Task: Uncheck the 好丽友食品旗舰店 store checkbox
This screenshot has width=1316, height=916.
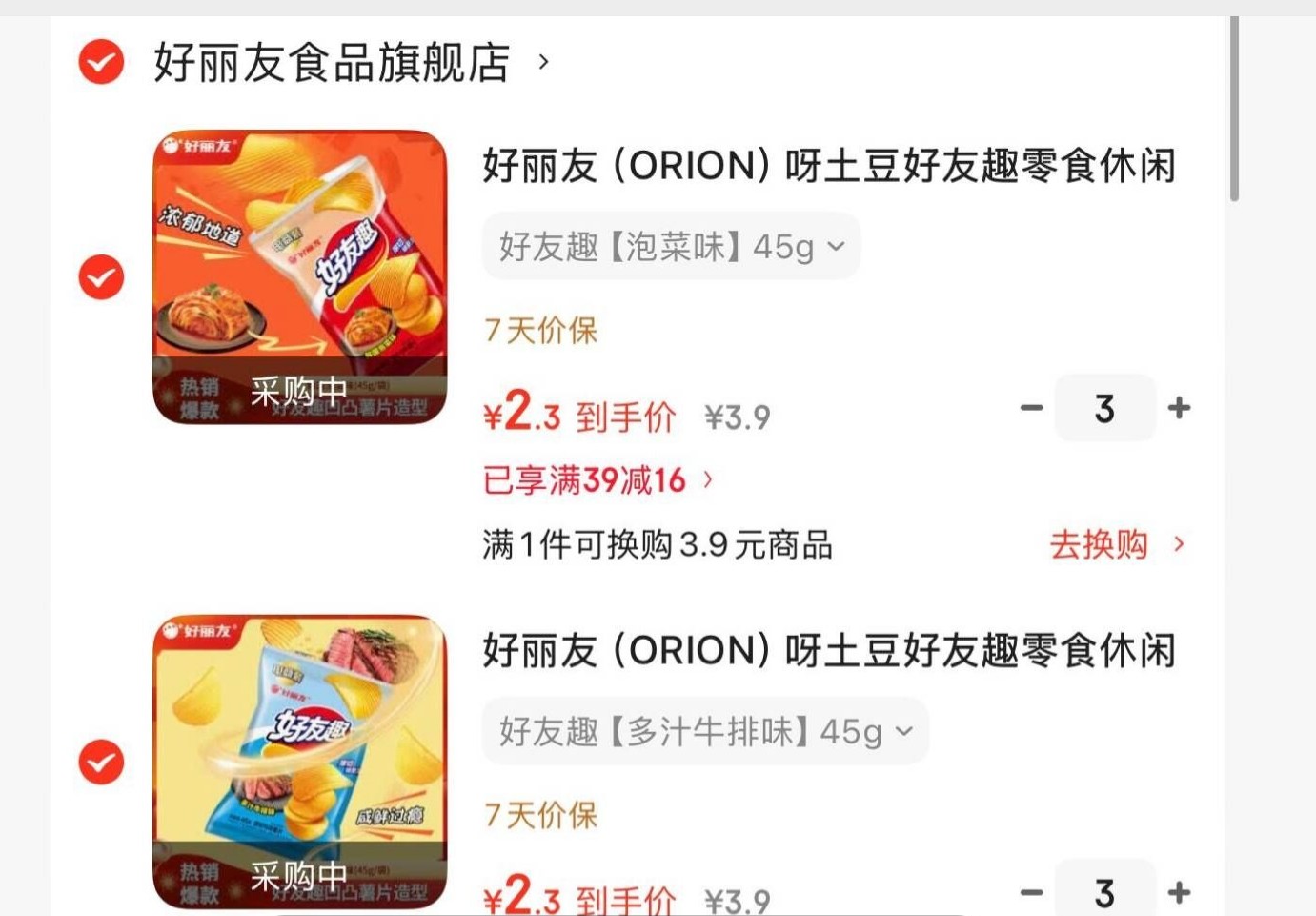Action: [x=101, y=63]
